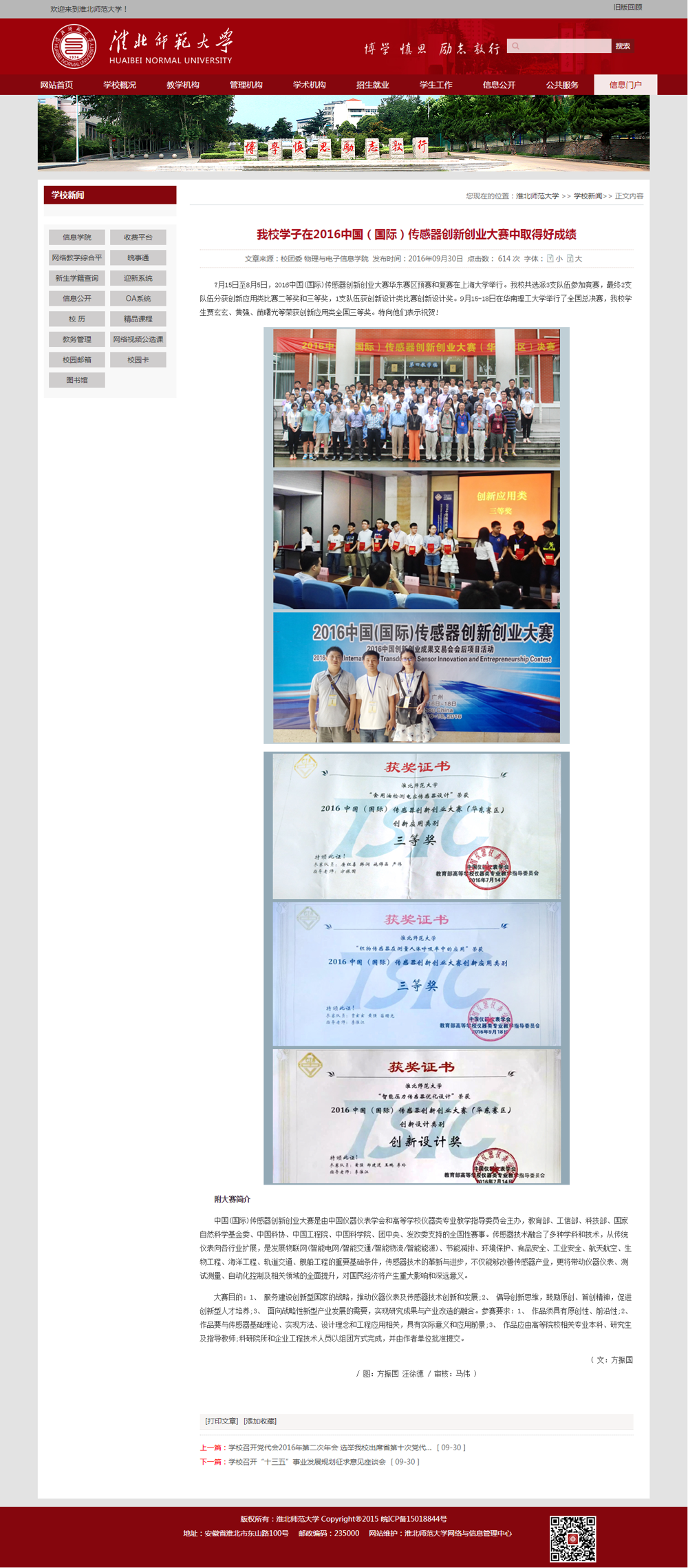The image size is (688, 1568).
Task: Open the OA系统 shortcut
Action: point(138,298)
